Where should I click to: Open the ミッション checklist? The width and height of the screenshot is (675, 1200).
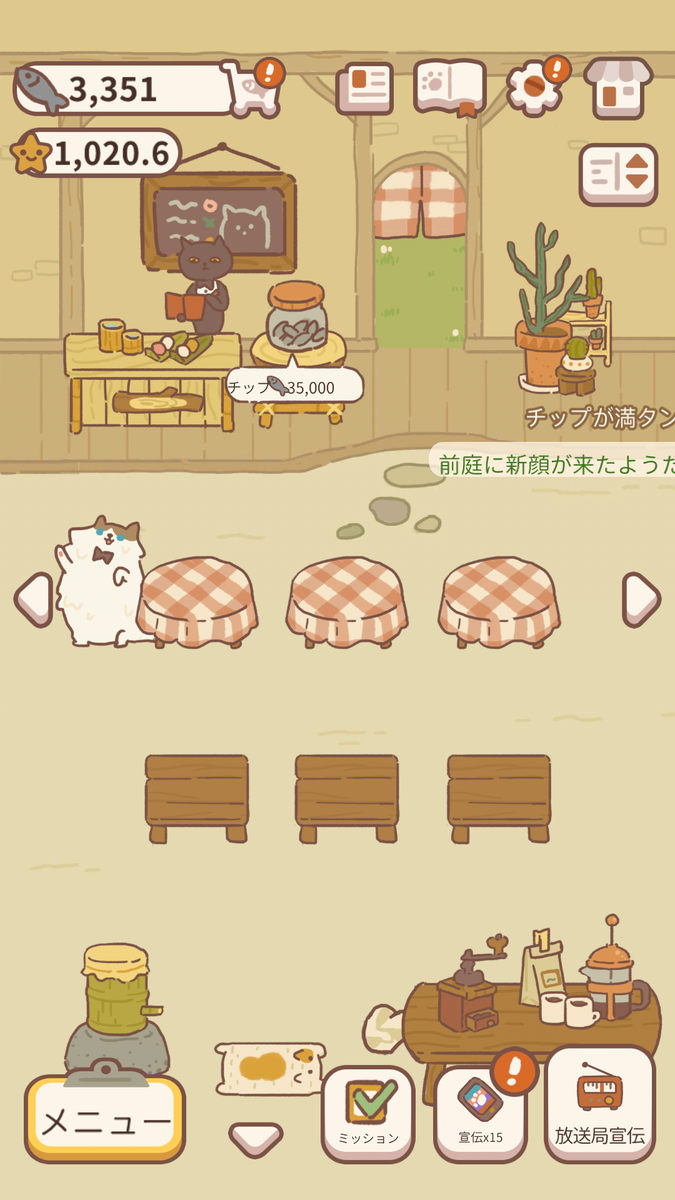[x=368, y=1113]
